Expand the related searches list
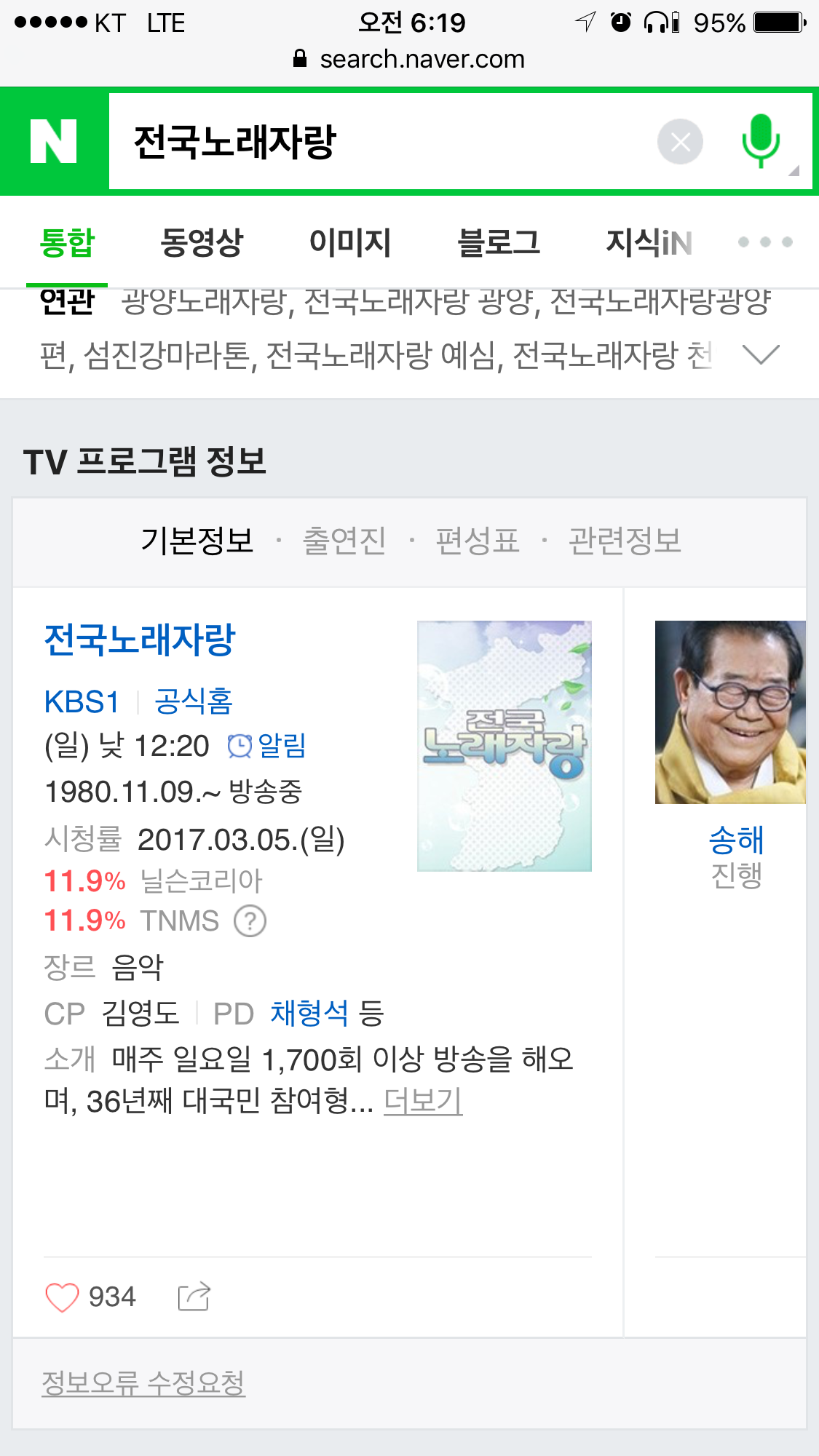This screenshot has width=819, height=1456. pyautogui.click(x=761, y=355)
